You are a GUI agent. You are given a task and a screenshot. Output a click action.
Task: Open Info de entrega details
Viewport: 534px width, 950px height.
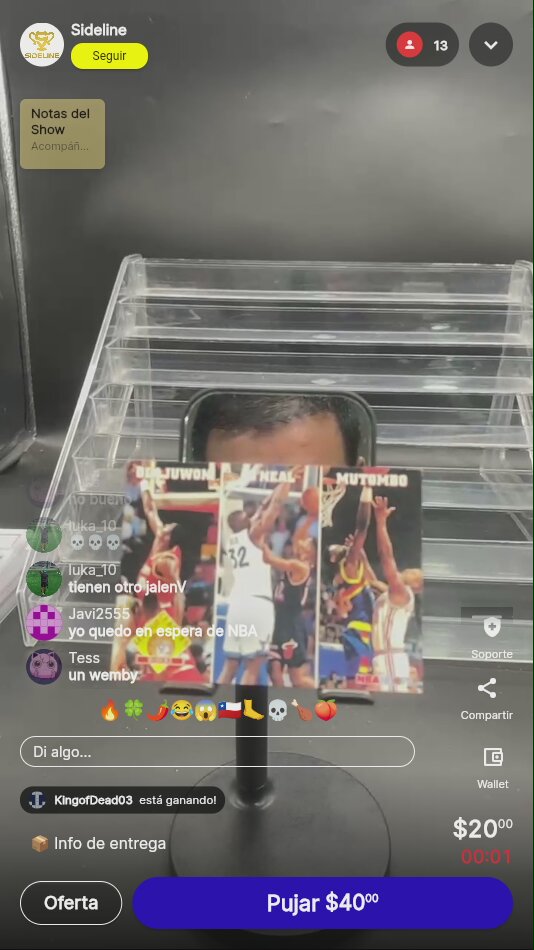click(98, 843)
